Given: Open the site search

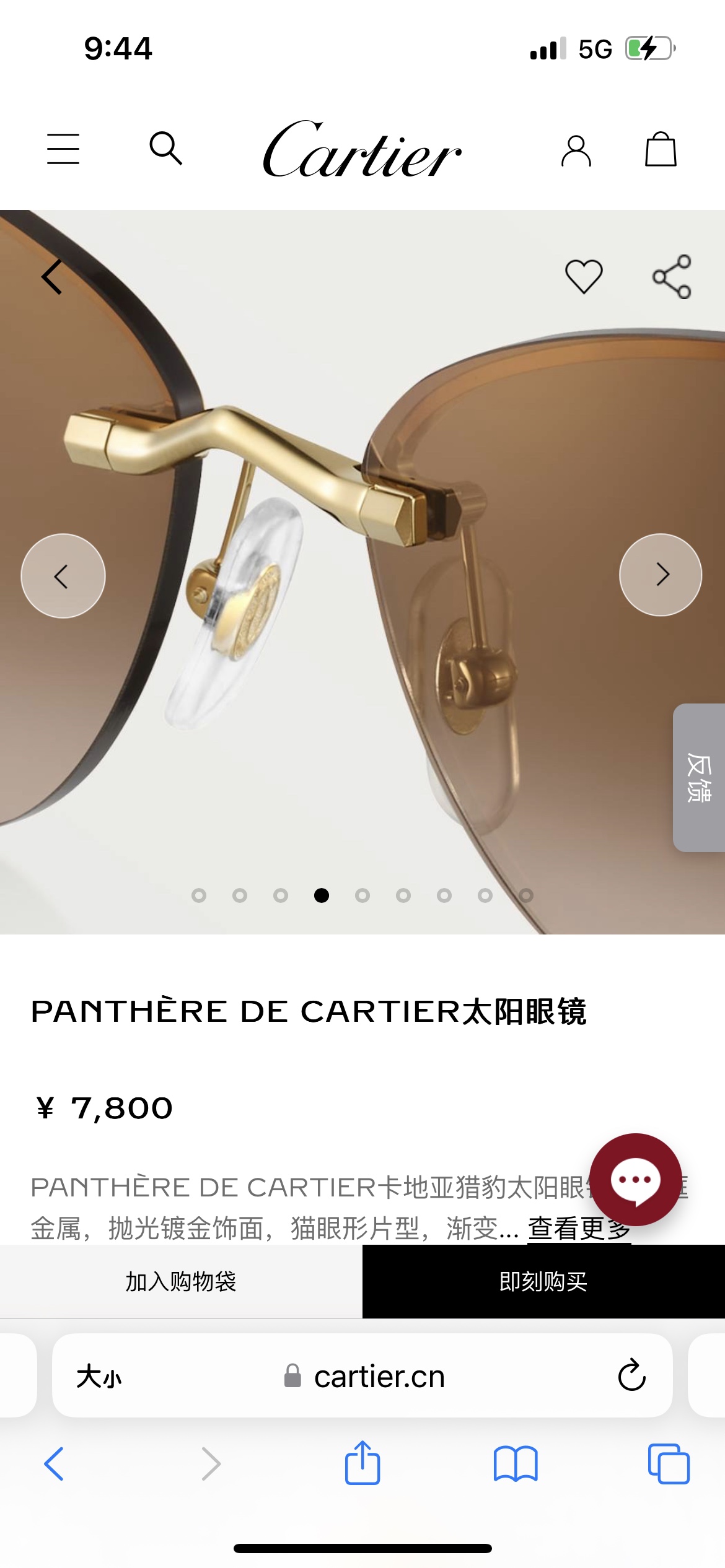Looking at the screenshot, I should [x=165, y=148].
